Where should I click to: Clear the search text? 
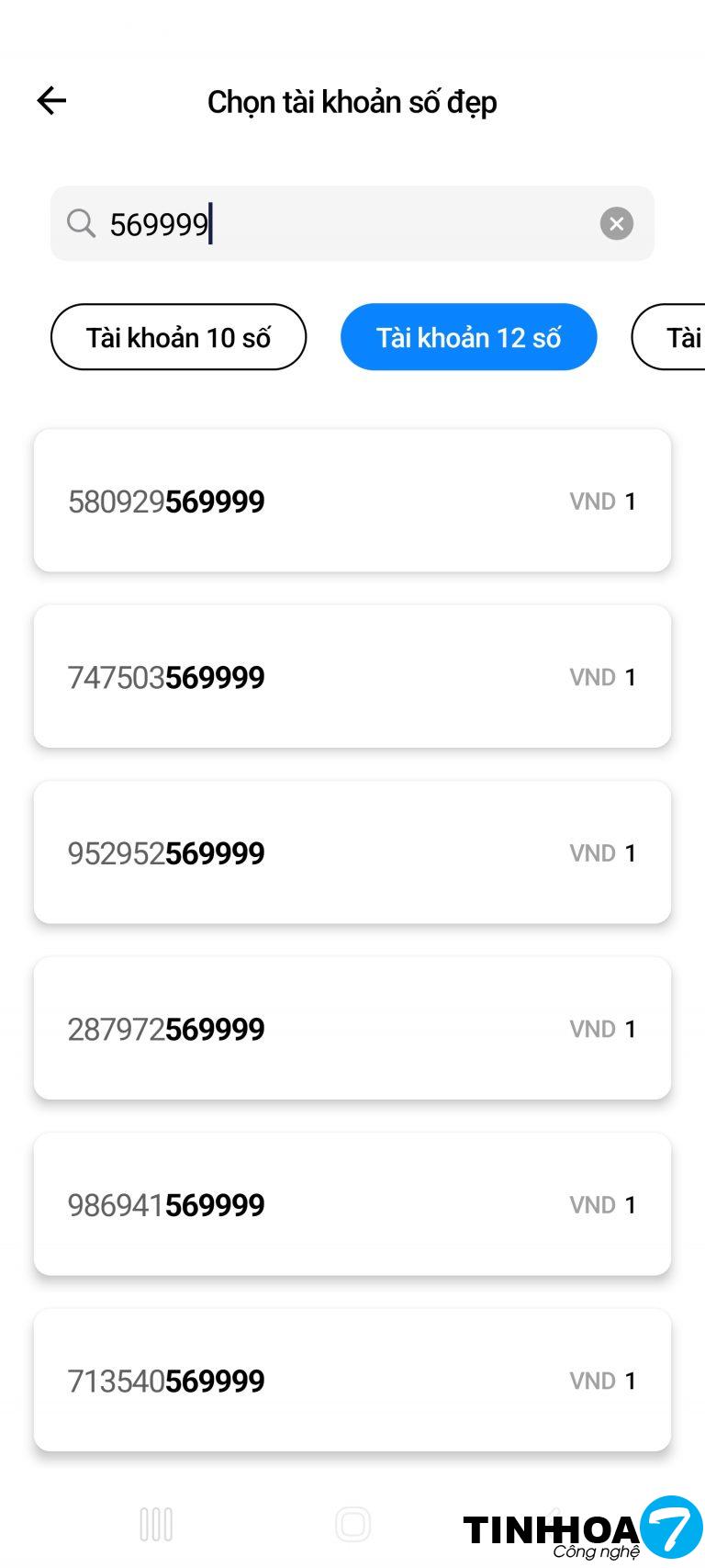pyautogui.click(x=616, y=223)
